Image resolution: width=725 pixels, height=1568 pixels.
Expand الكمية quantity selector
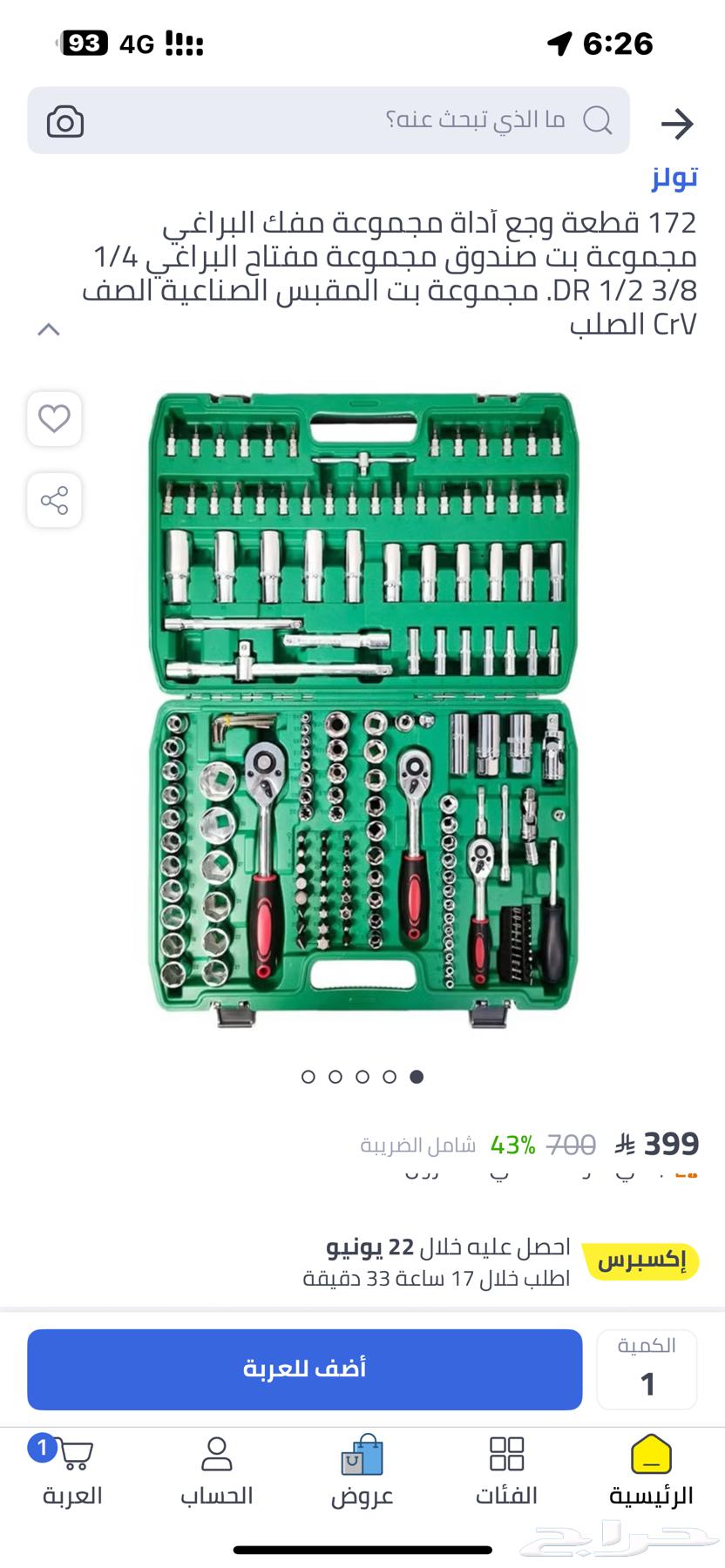[x=647, y=1369]
